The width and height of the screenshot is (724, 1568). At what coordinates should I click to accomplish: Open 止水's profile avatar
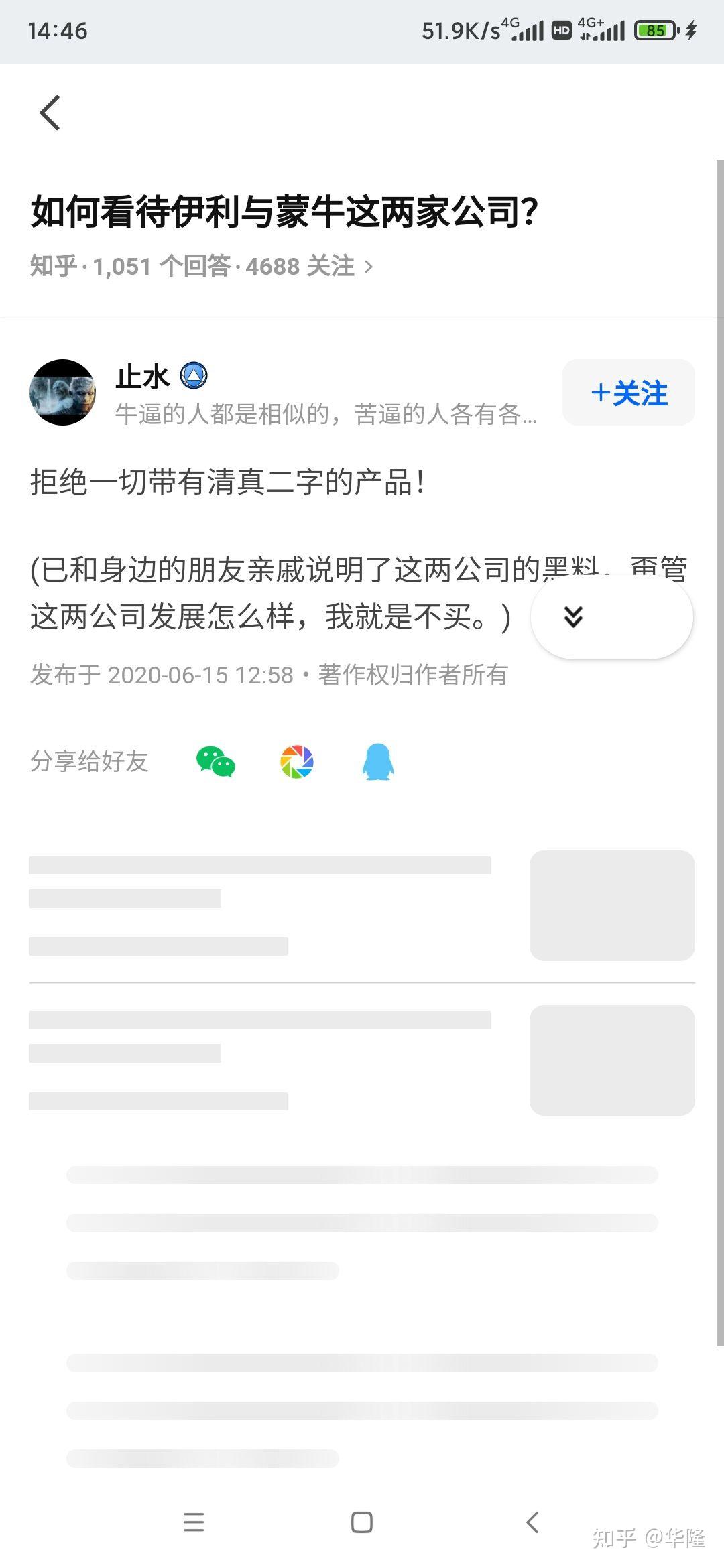(63, 393)
